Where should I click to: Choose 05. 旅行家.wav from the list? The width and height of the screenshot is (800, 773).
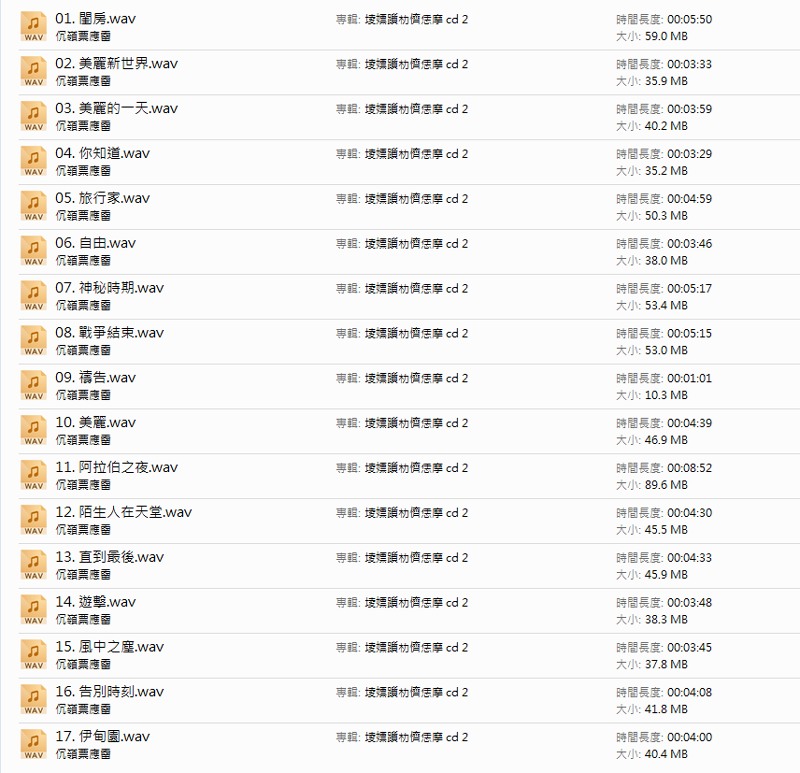coord(102,199)
